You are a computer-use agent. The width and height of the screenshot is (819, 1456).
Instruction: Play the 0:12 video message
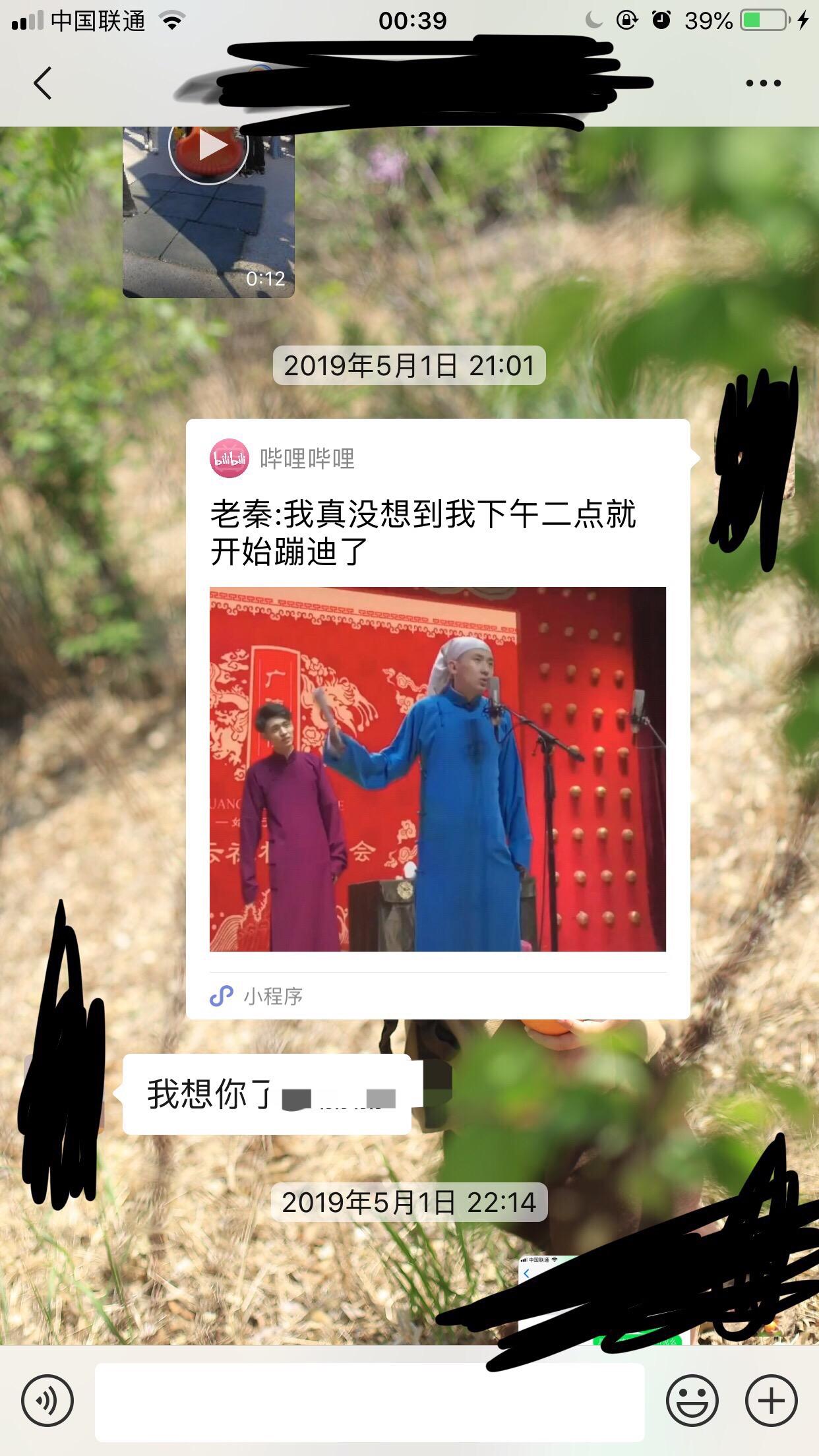click(x=208, y=212)
